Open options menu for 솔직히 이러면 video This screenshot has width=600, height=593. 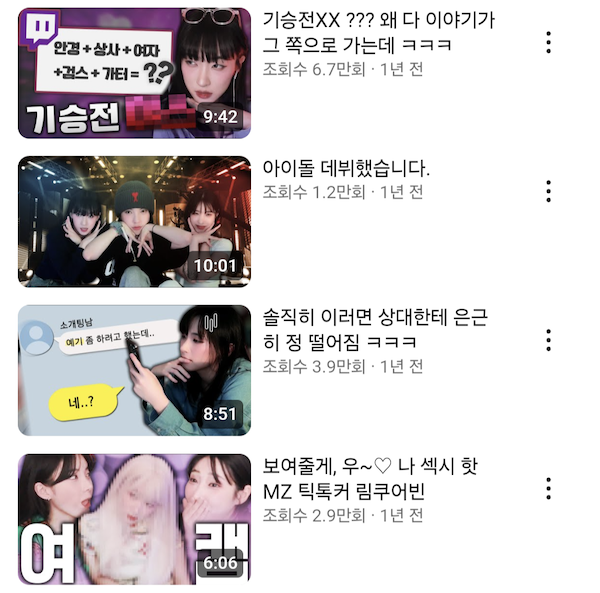[x=548, y=340]
